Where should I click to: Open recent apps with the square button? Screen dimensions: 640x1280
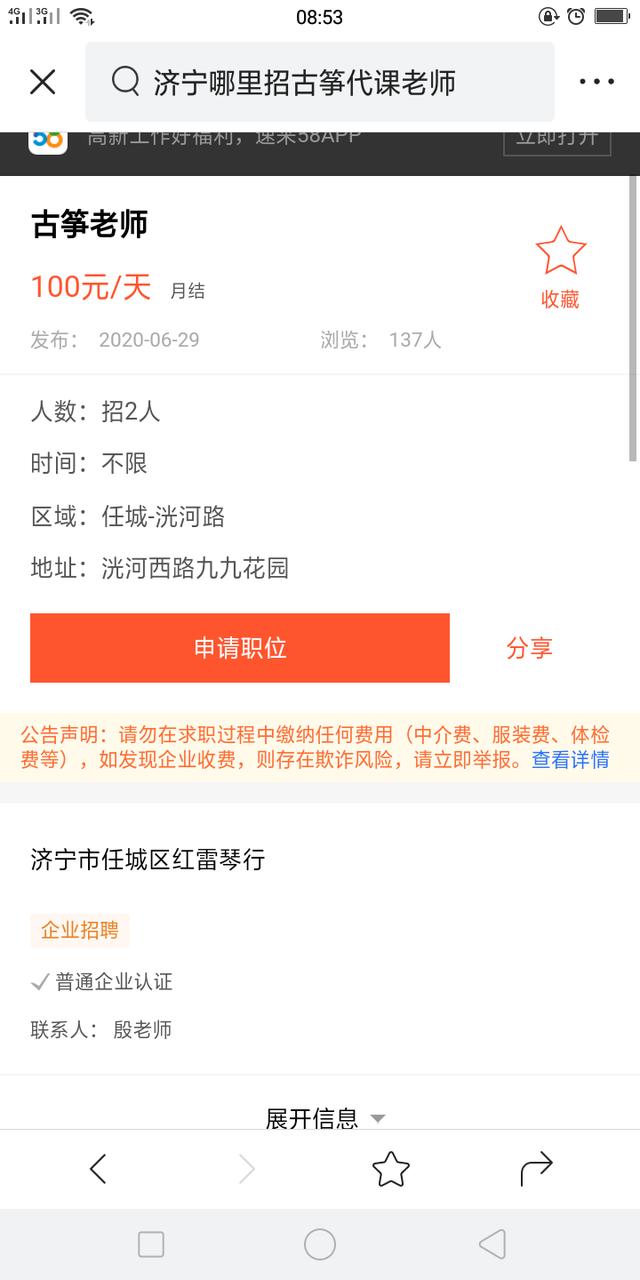151,1244
